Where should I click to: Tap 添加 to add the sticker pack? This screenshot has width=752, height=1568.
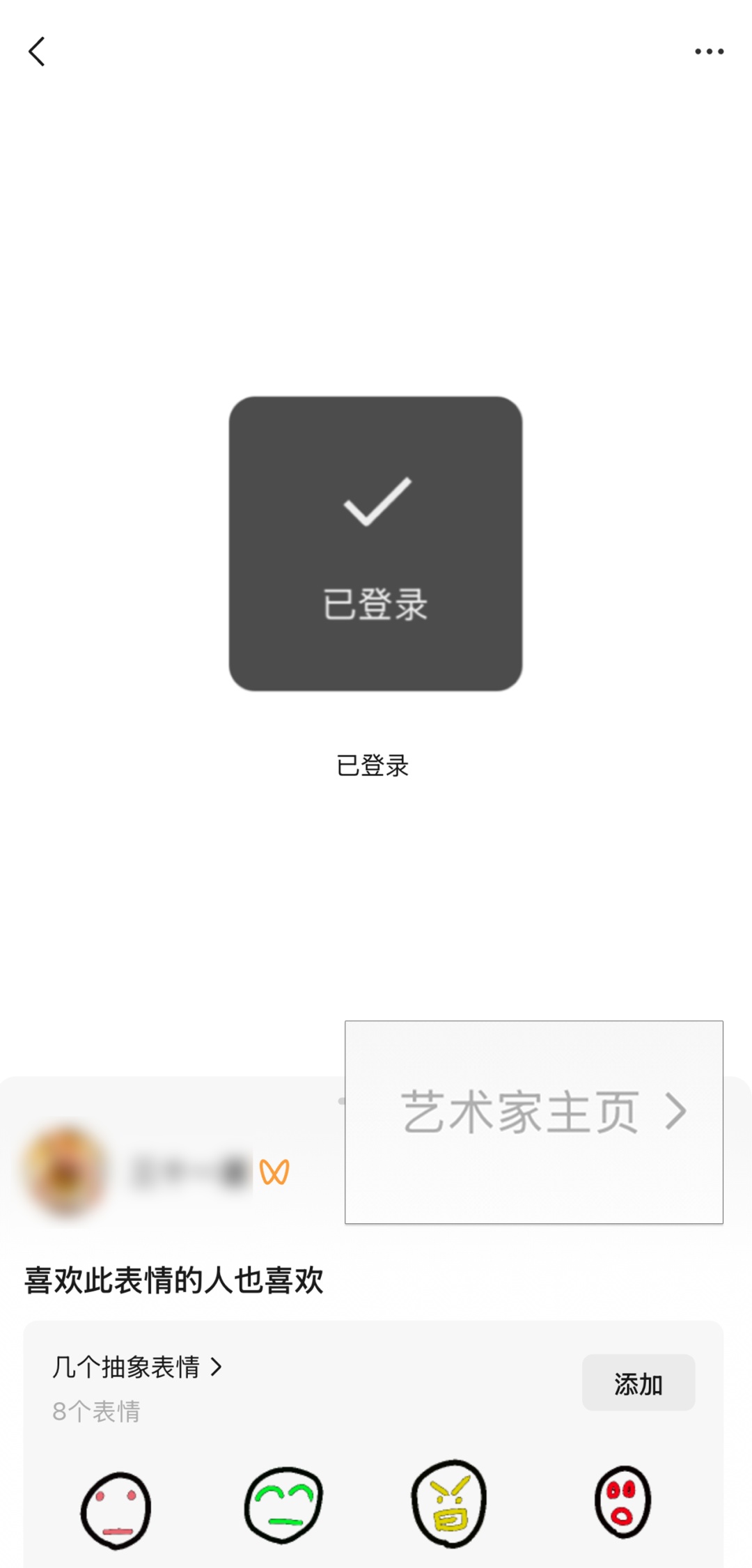coord(638,1383)
